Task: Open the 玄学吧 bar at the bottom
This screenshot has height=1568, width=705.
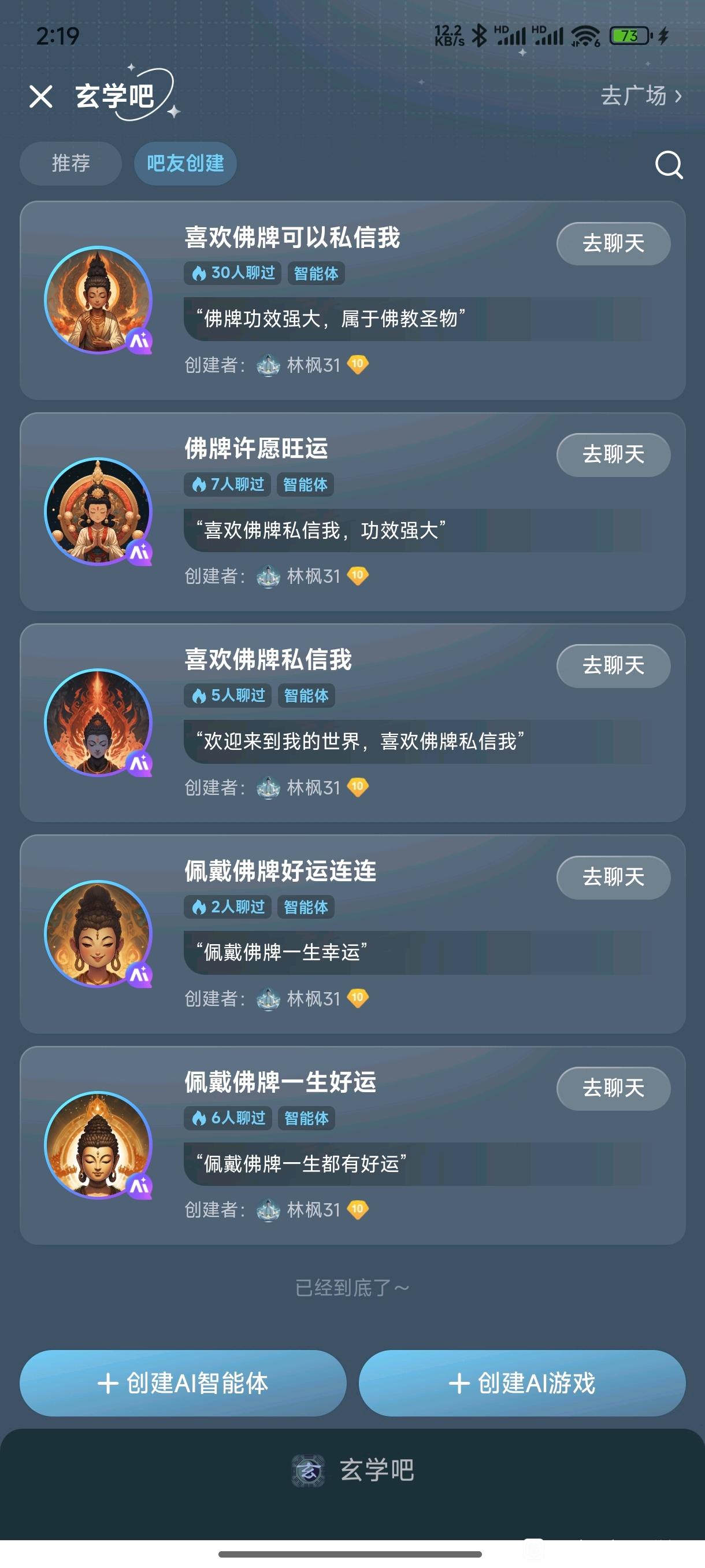Action: tap(353, 1471)
